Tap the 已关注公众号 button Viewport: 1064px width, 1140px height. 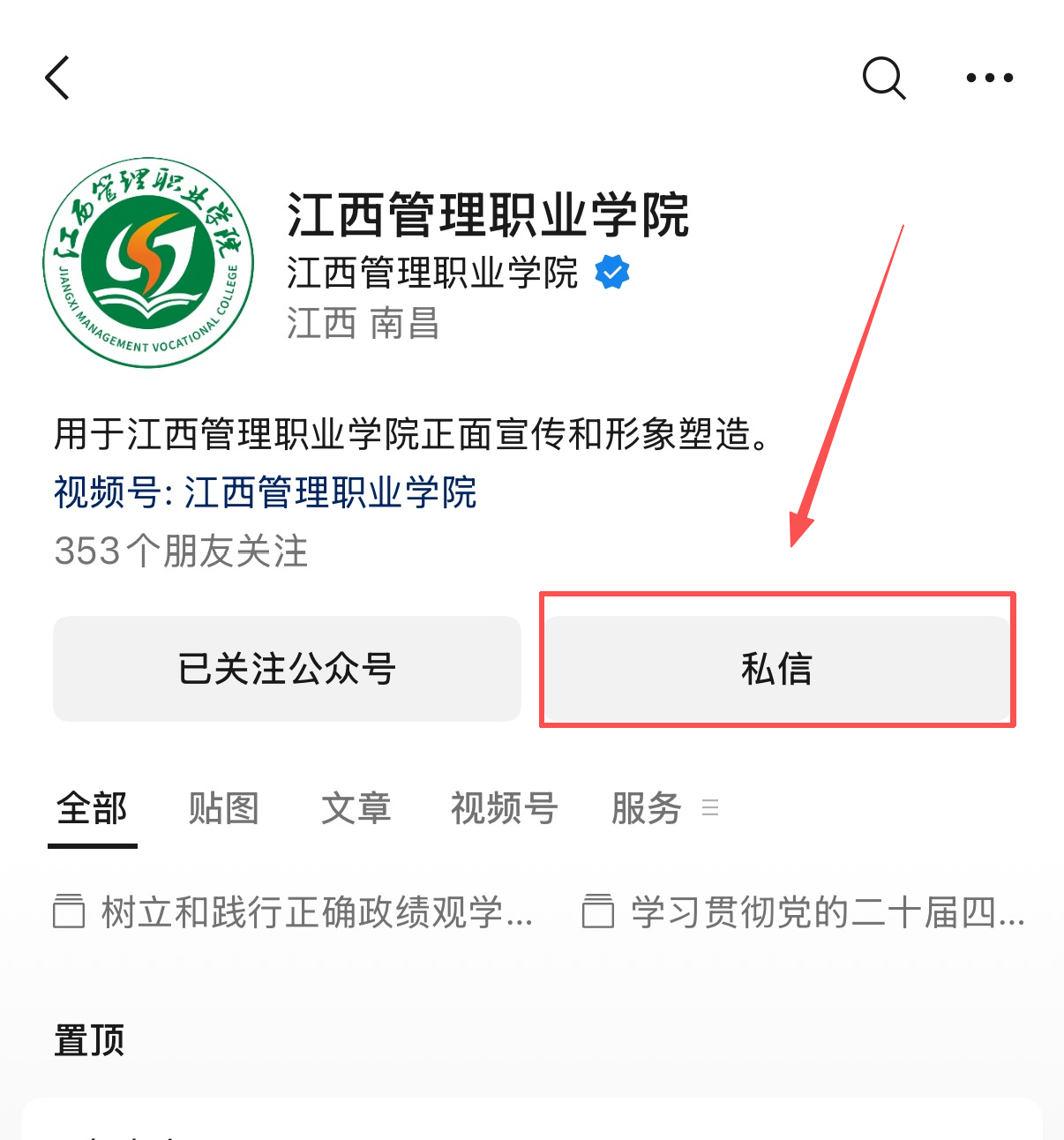pos(287,669)
